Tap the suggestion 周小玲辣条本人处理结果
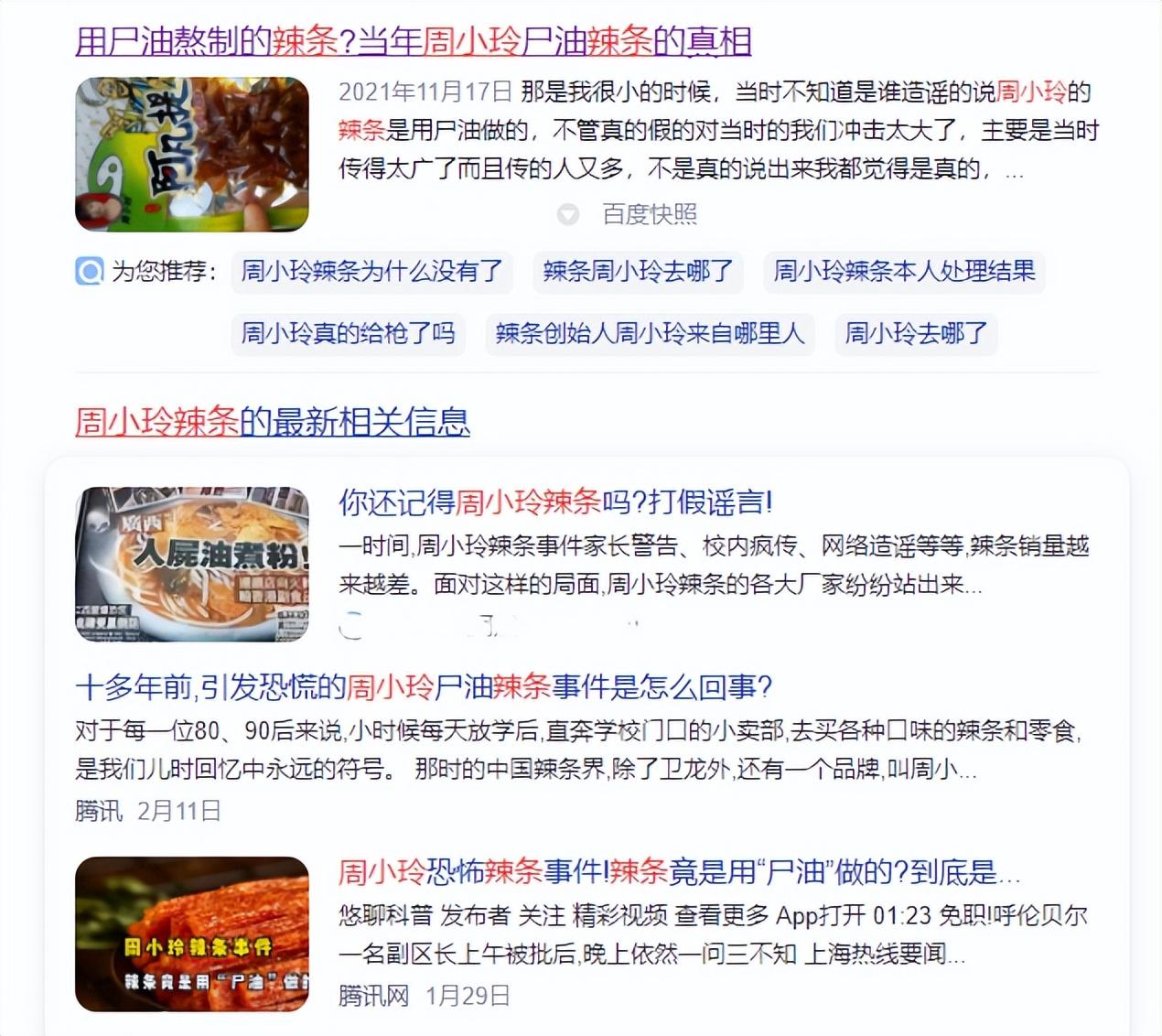Viewport: 1162px width, 1036px height. 904,271
